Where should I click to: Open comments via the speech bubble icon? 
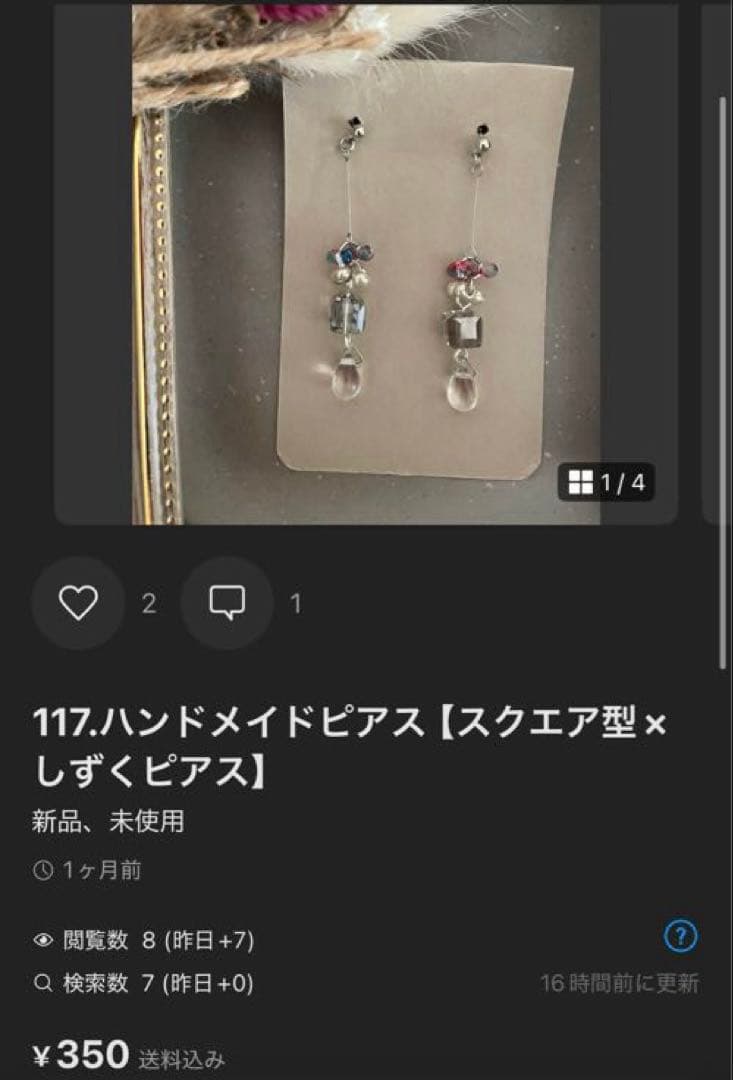point(228,602)
